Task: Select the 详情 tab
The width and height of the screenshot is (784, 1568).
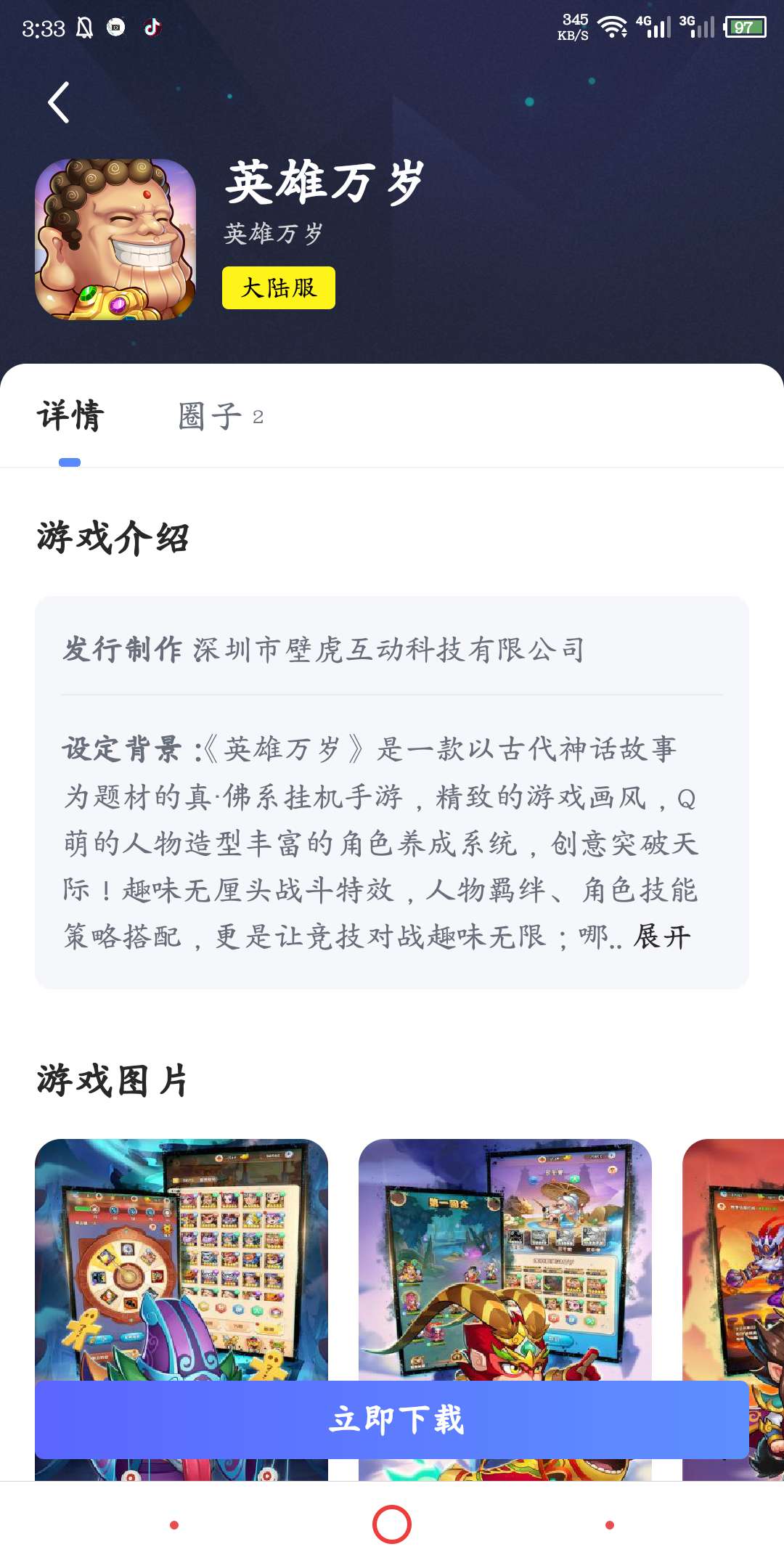Action: (x=70, y=417)
